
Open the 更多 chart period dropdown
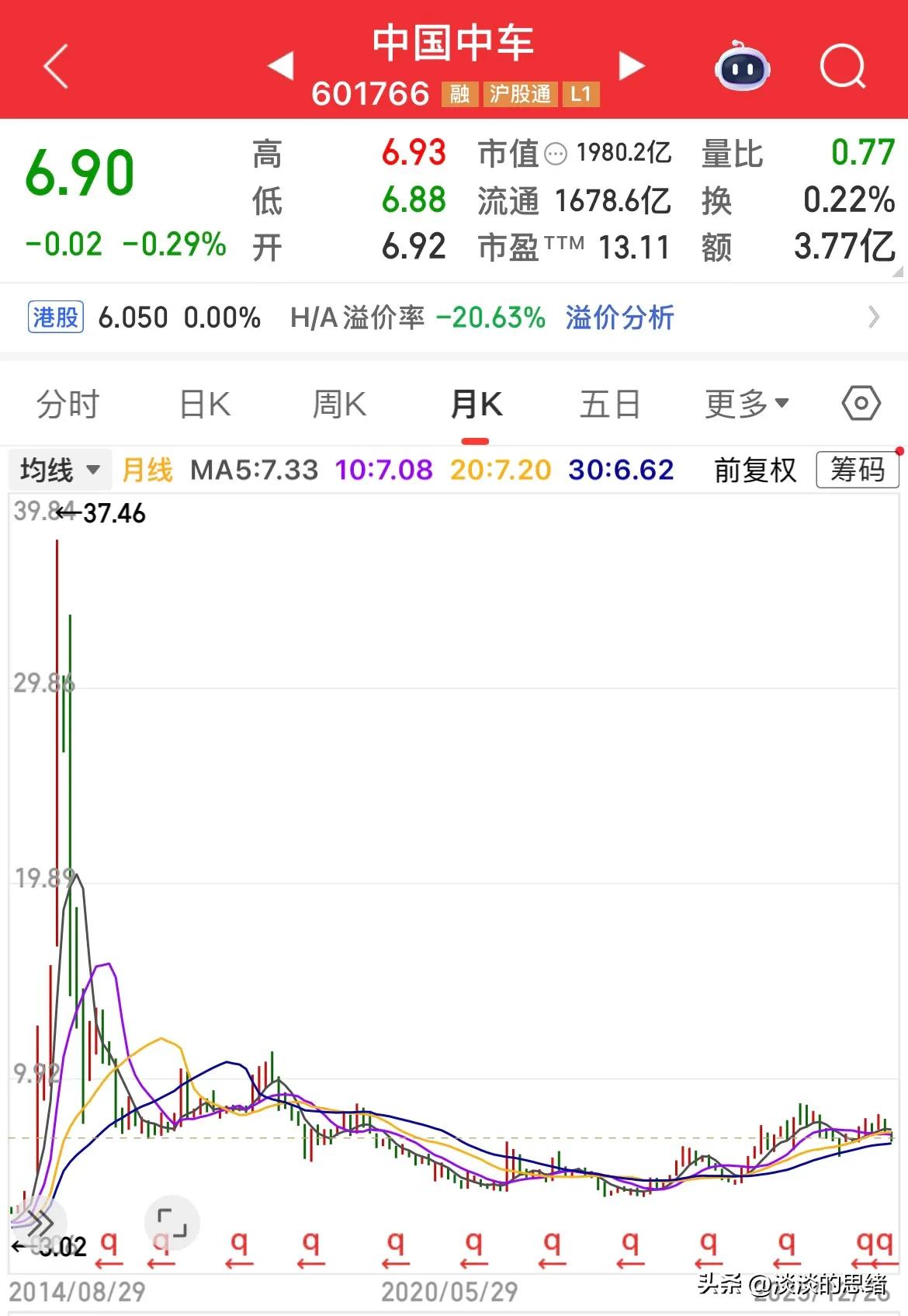746,404
